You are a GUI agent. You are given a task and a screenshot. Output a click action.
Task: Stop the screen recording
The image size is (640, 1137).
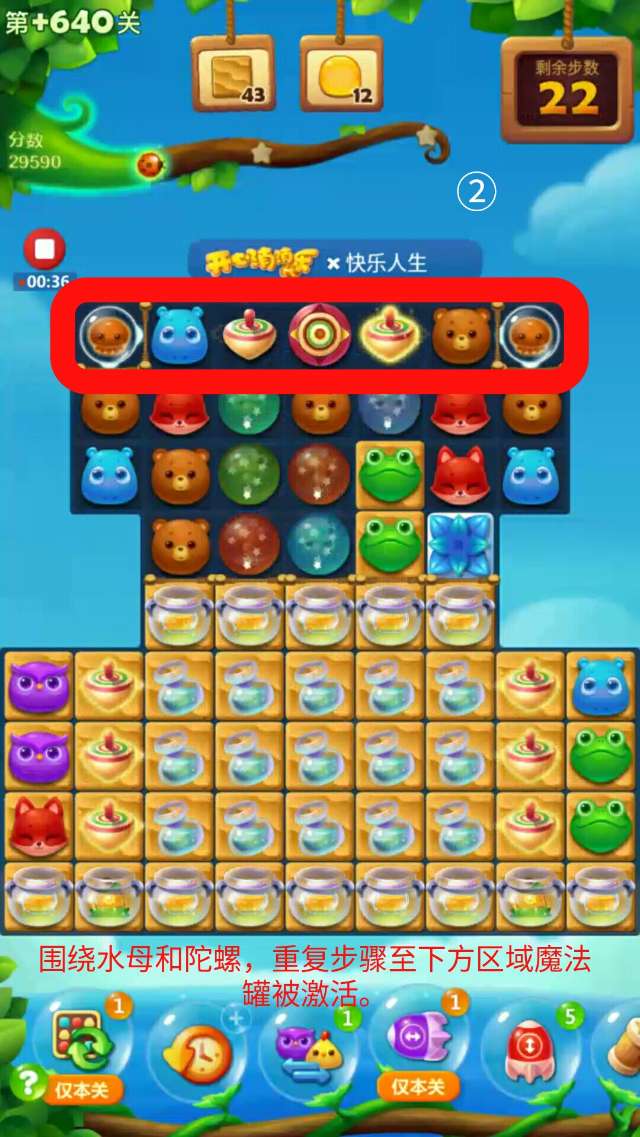(x=44, y=250)
